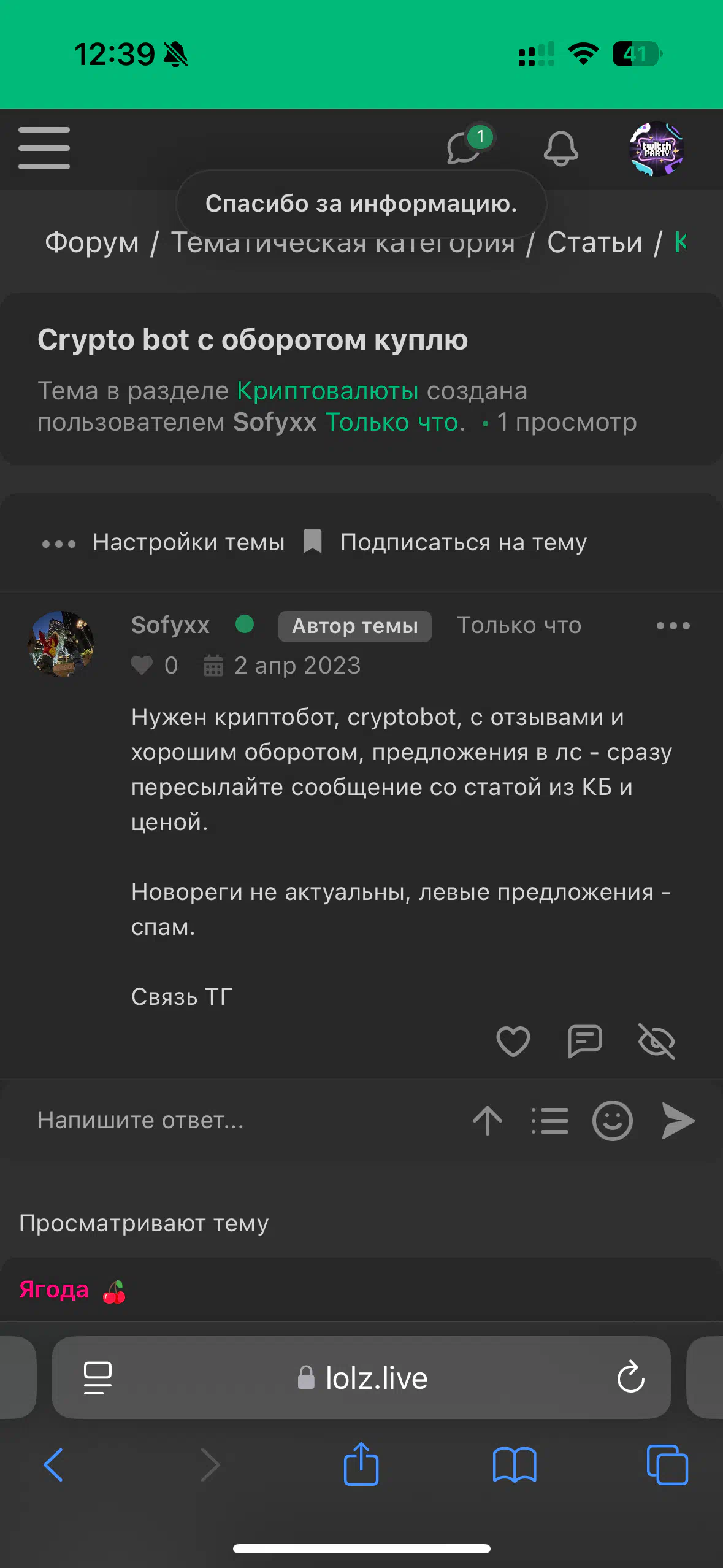Image resolution: width=723 pixels, height=1568 pixels.
Task: Open the user Ягода's profile
Action: click(54, 1289)
